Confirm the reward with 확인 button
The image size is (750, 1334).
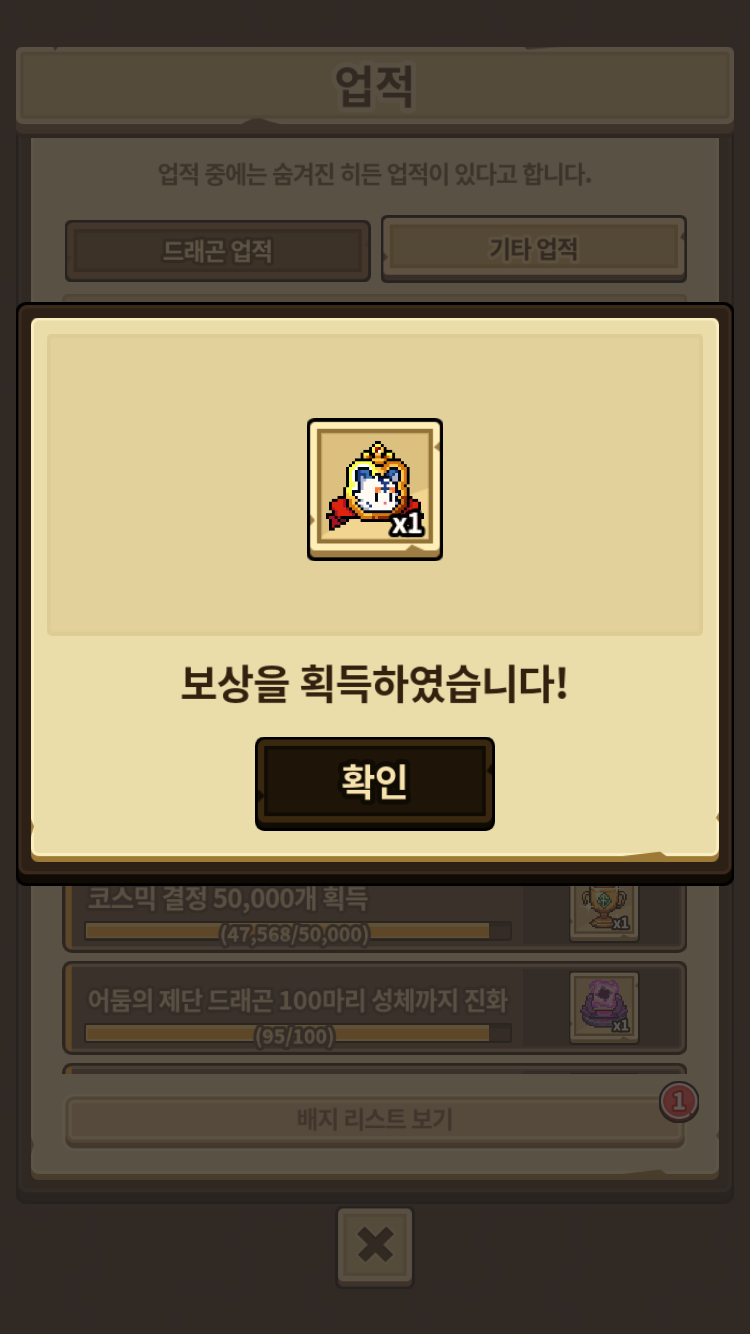374,782
